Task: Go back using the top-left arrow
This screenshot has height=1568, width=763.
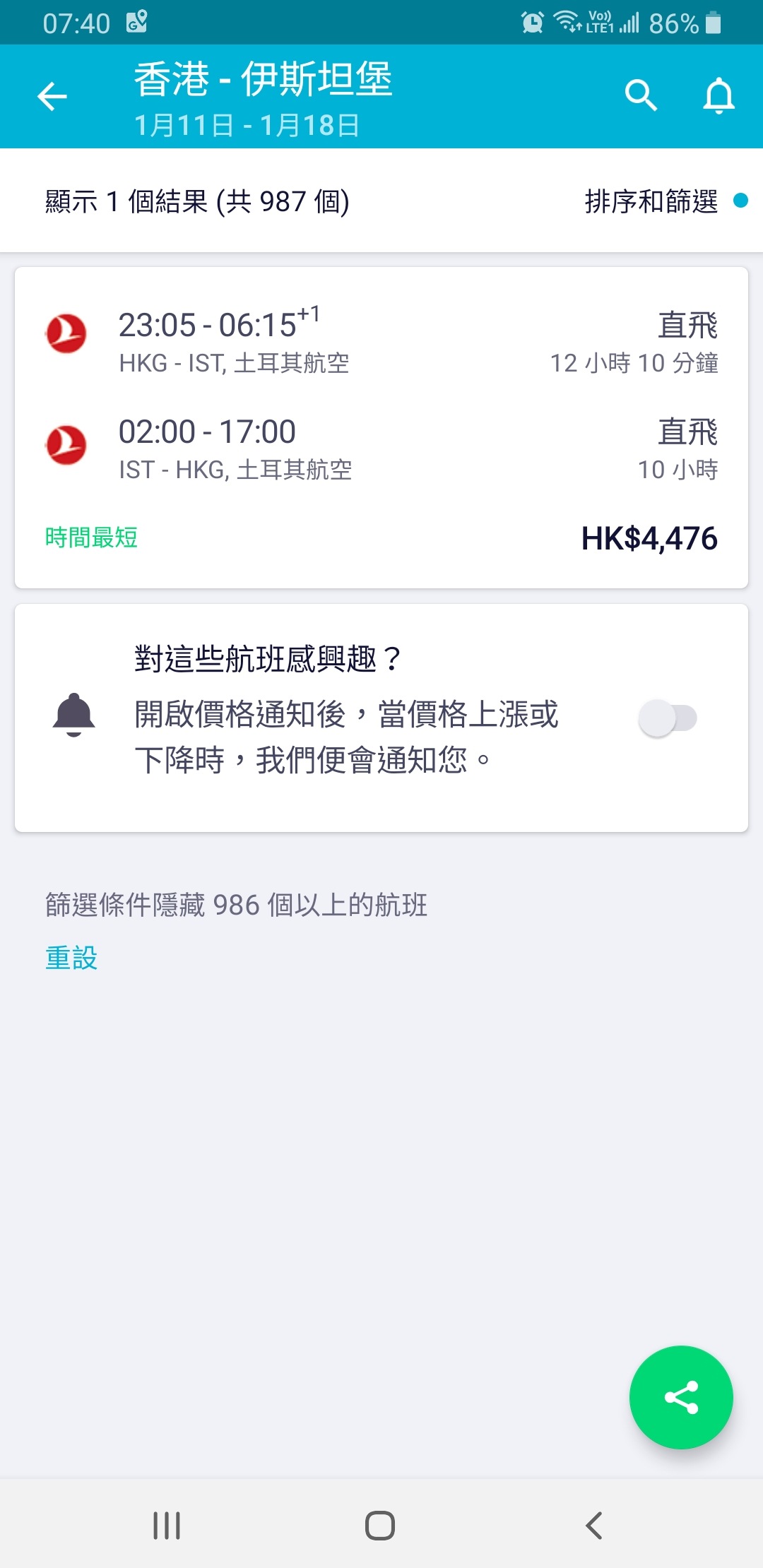Action: point(52,97)
